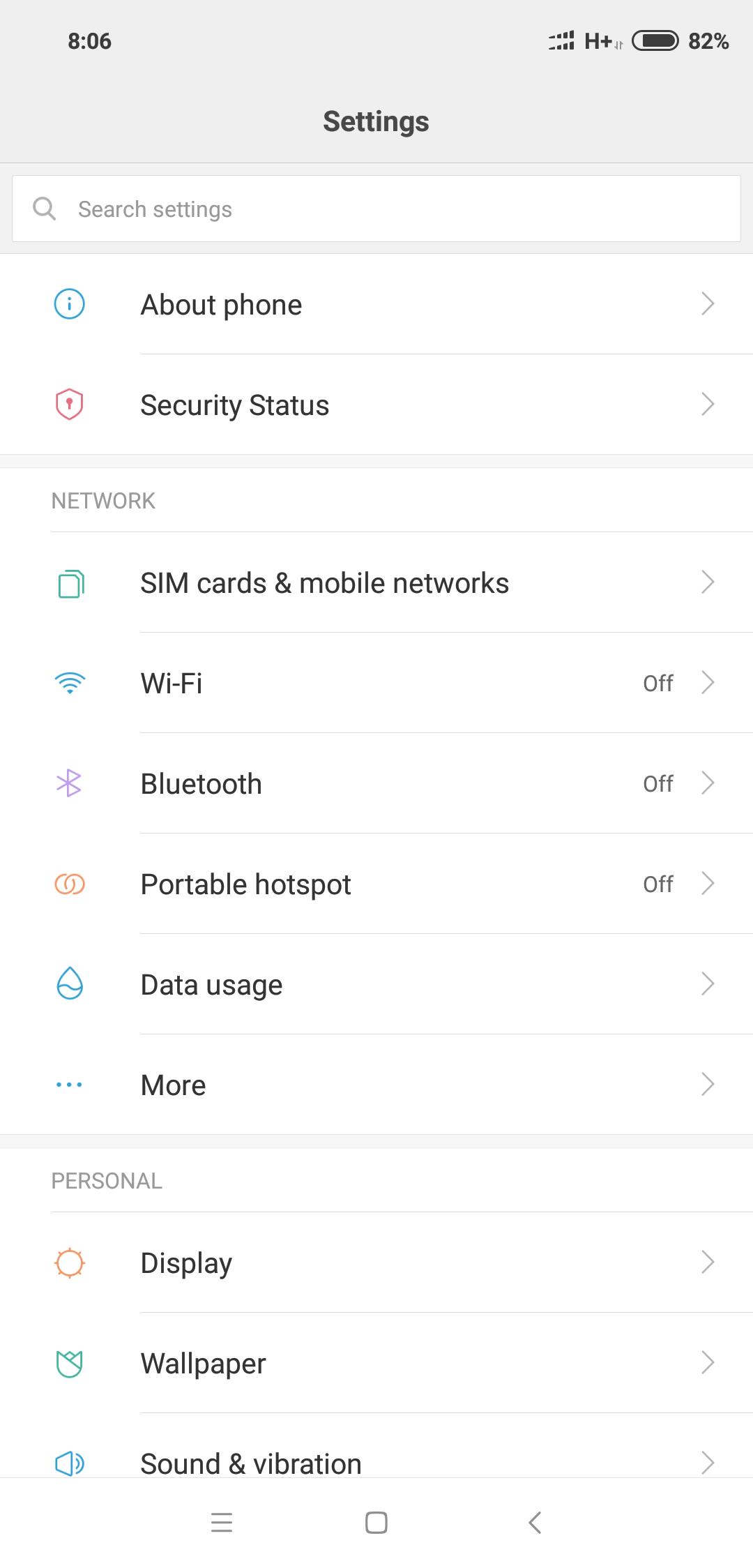
Task: Open Portable hotspot settings
Action: click(x=376, y=884)
